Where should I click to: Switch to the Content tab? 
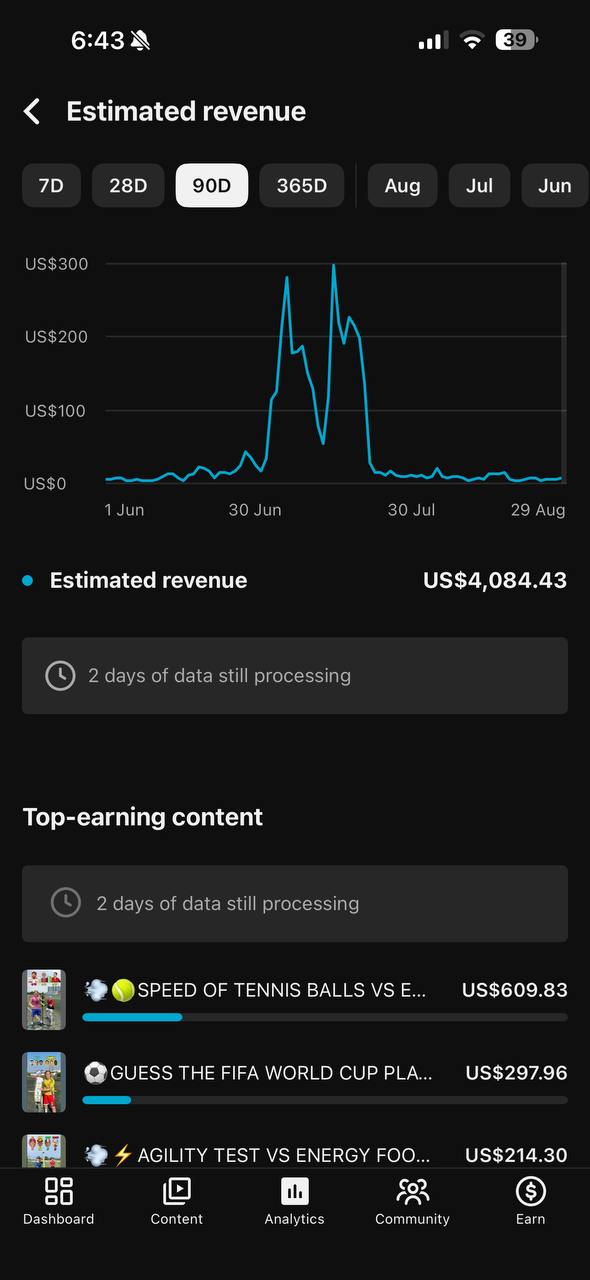[177, 1201]
